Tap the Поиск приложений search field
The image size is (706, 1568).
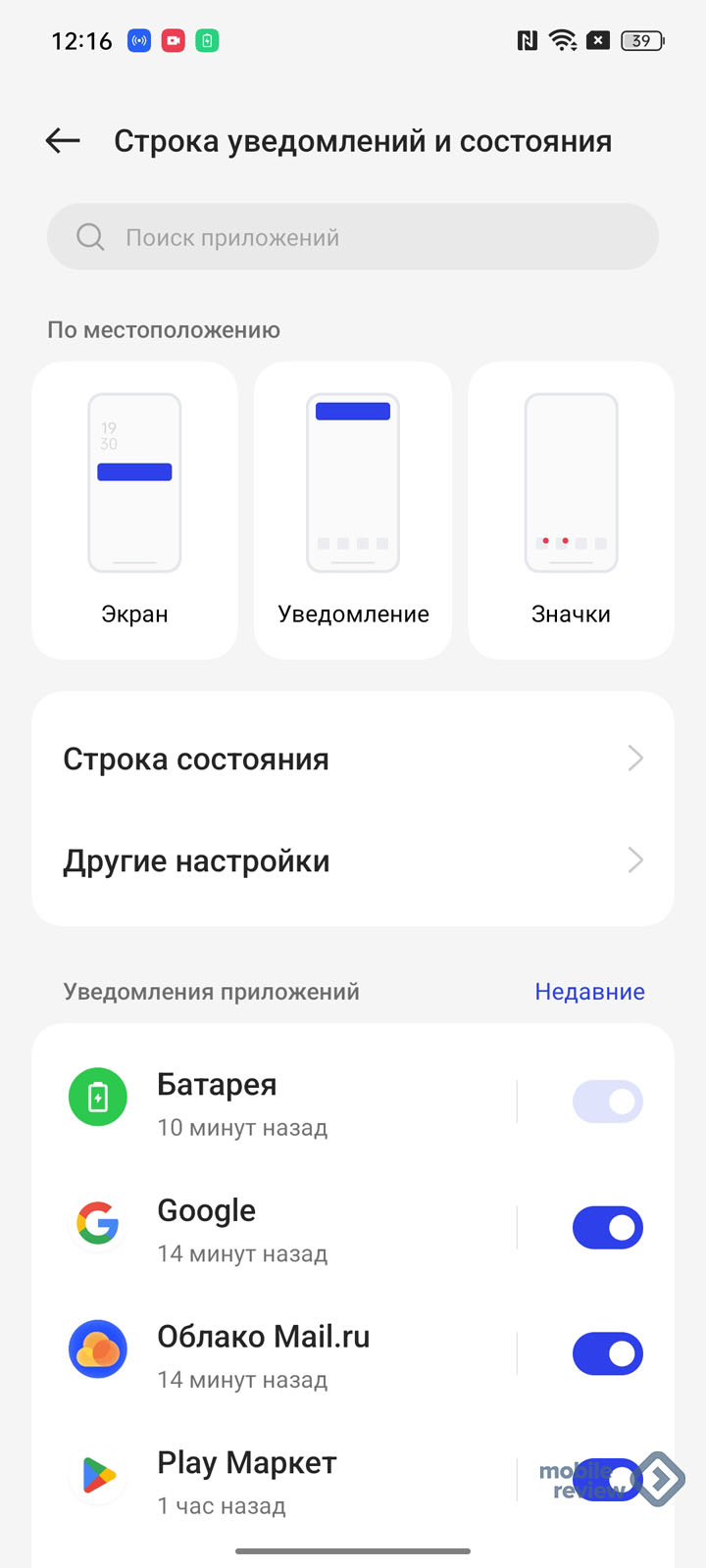coord(353,236)
